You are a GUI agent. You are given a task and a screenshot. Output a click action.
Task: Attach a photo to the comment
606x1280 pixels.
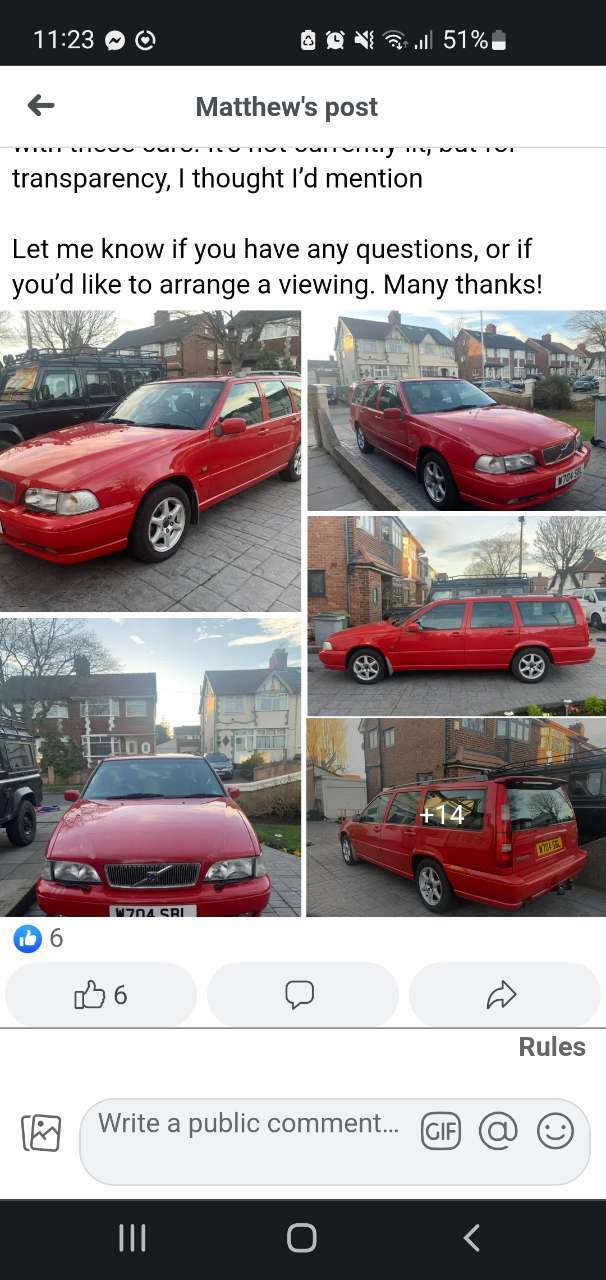(41, 1133)
